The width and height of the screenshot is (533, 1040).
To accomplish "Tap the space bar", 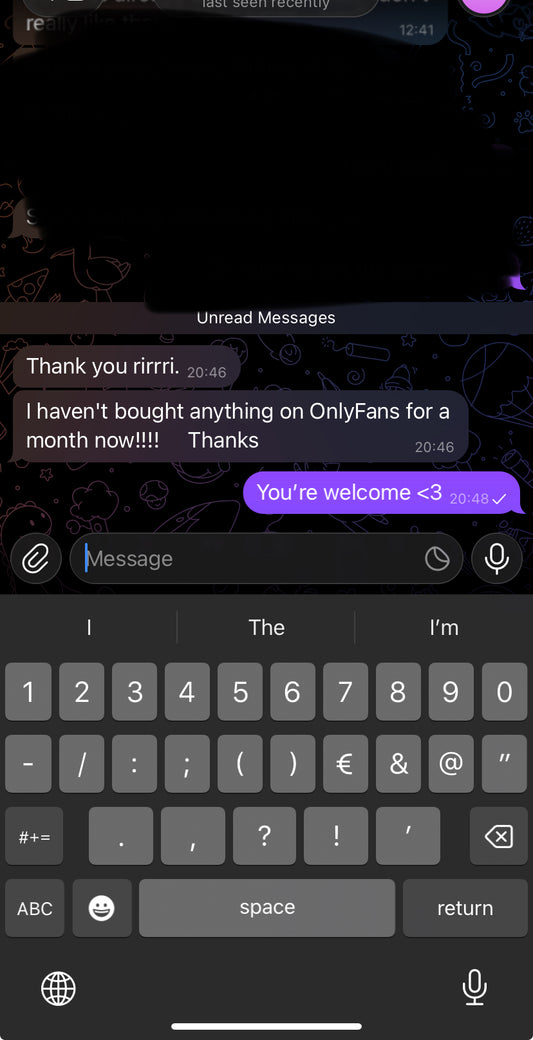I will click(267, 908).
